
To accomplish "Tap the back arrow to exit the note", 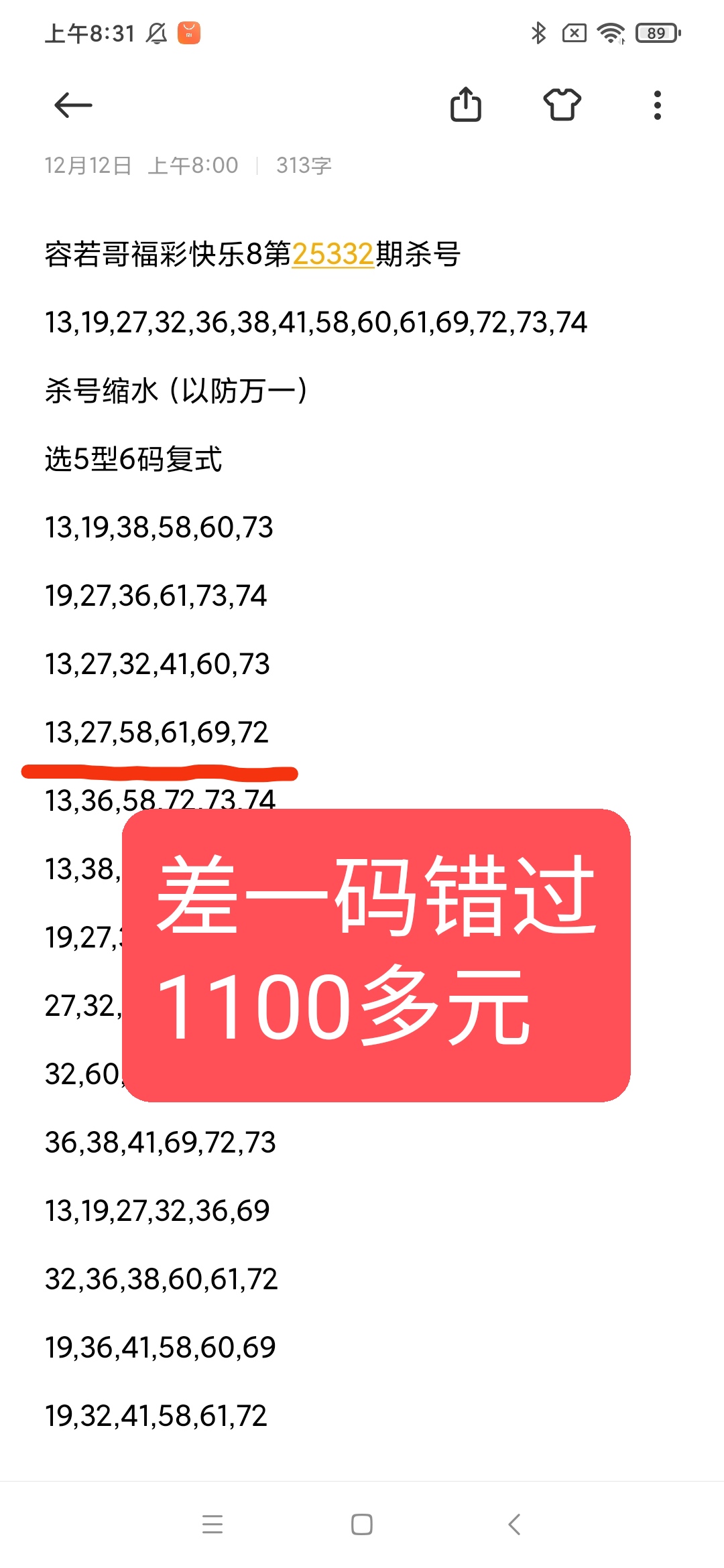I will 74,105.
